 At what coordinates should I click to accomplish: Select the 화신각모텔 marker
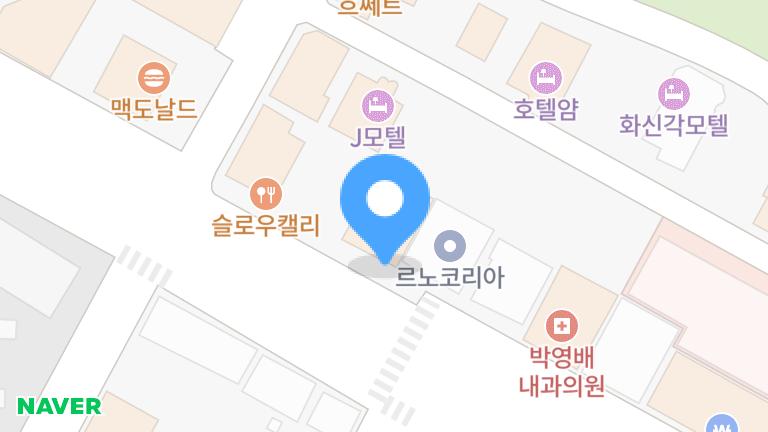(x=674, y=95)
